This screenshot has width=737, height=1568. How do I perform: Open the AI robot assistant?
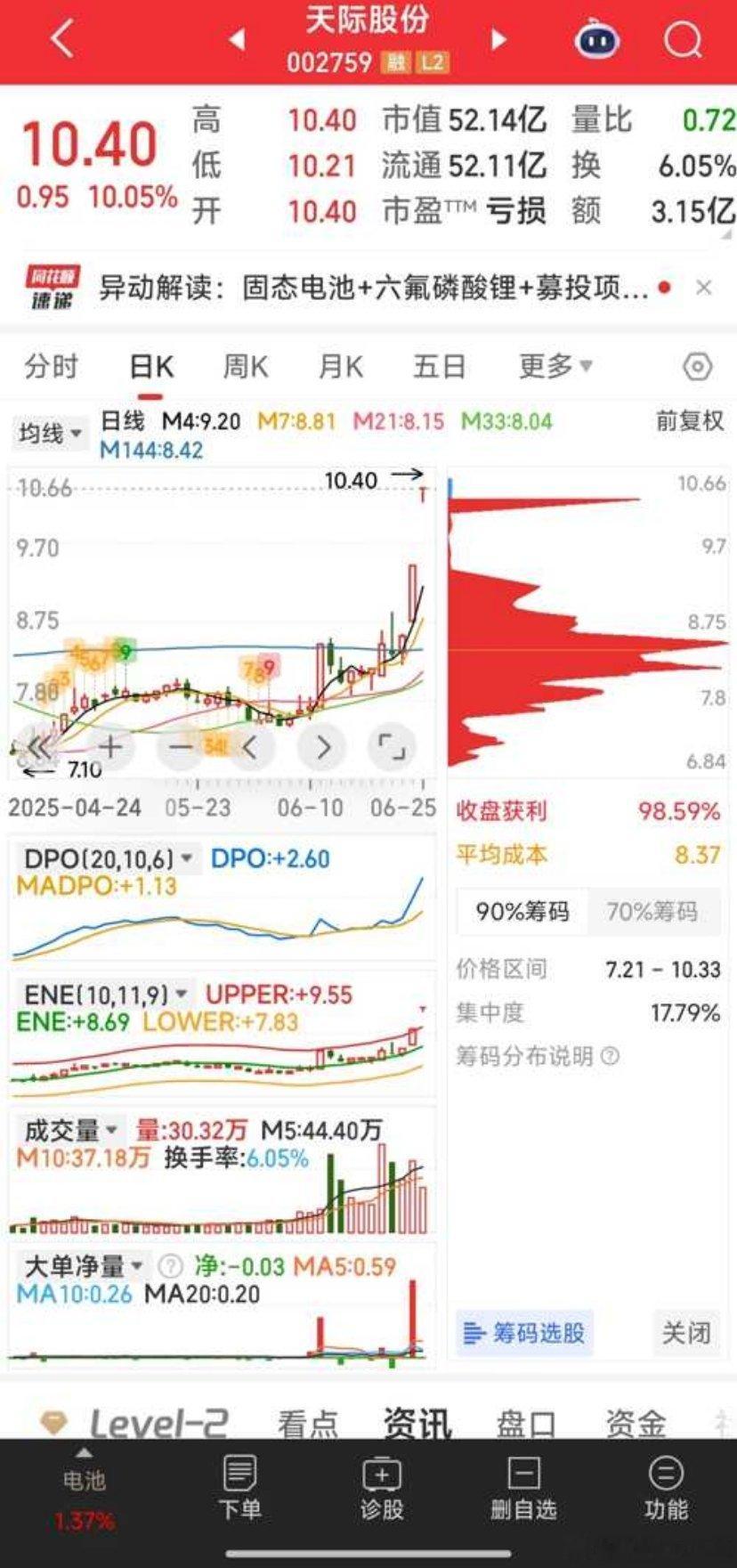coord(596,39)
